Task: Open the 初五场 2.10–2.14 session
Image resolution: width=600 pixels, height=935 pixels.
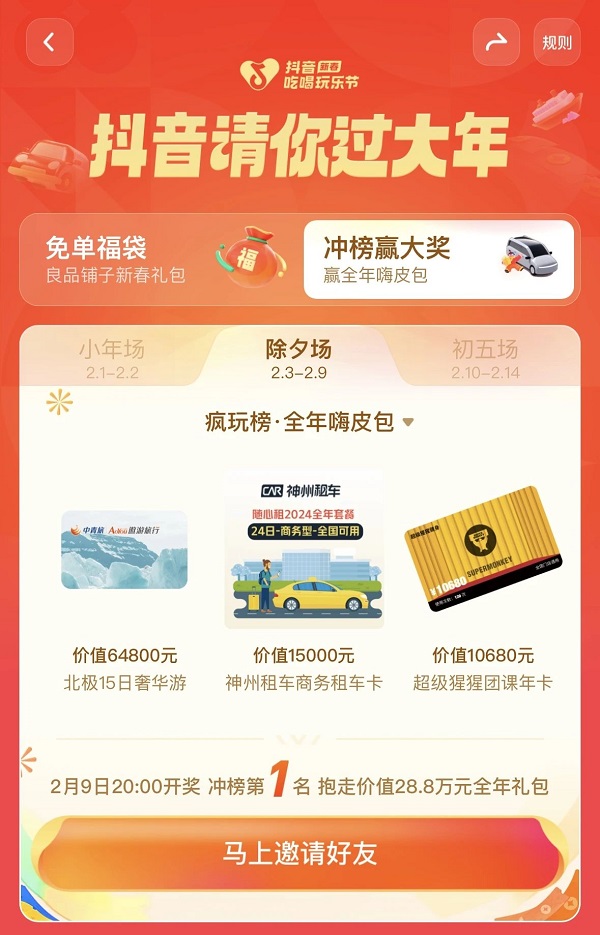Action: (485, 359)
